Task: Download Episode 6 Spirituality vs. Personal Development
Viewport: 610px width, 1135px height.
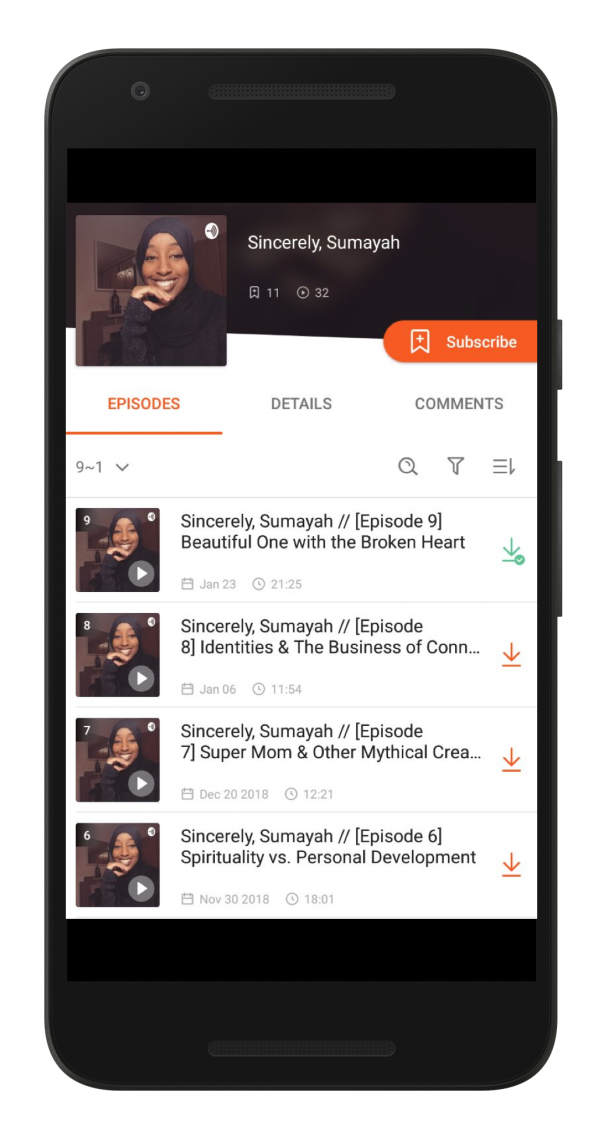Action: click(x=511, y=865)
